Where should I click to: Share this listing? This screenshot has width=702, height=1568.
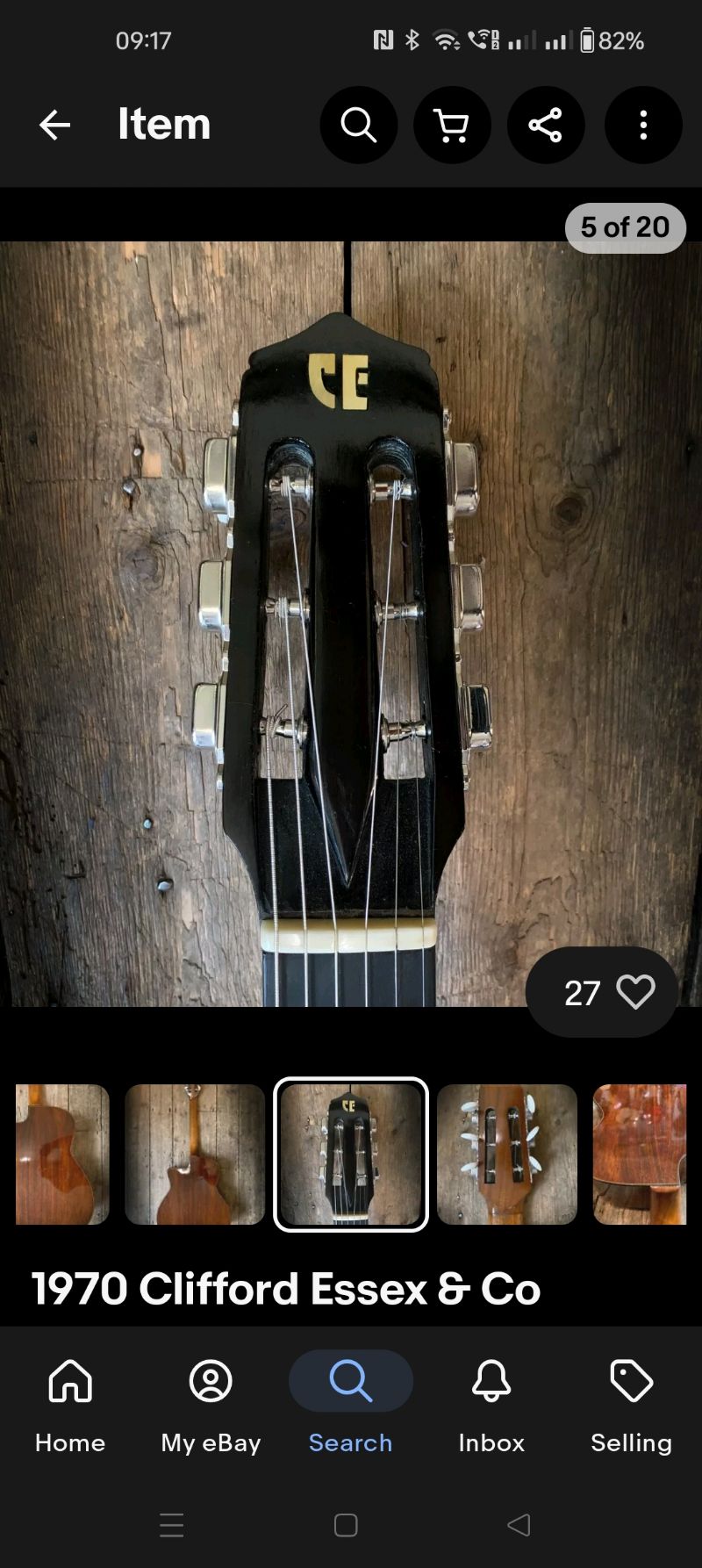[x=546, y=125]
